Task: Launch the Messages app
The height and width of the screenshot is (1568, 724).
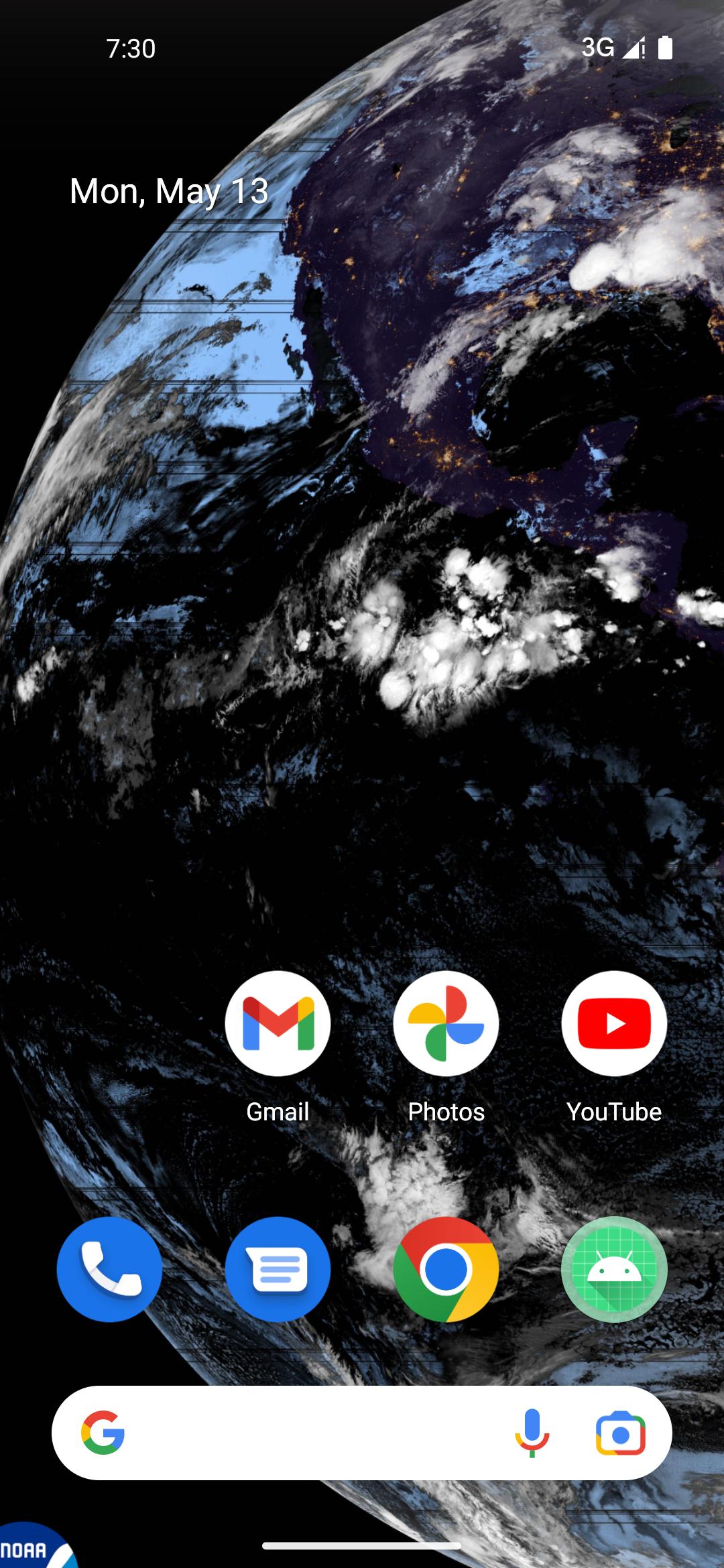Action: point(278,1269)
